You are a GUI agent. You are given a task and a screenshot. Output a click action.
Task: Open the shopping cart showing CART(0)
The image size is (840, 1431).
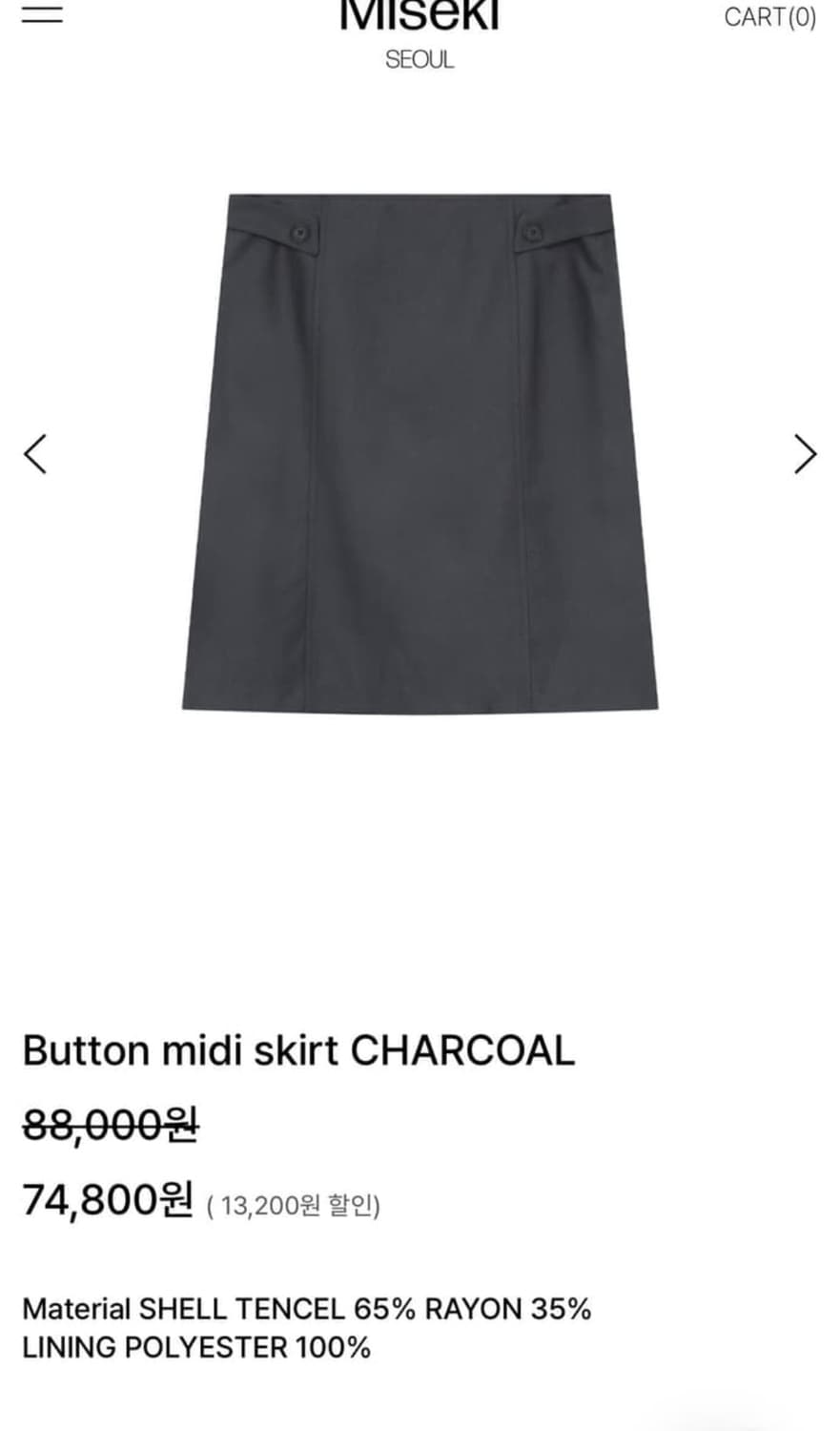tap(768, 17)
